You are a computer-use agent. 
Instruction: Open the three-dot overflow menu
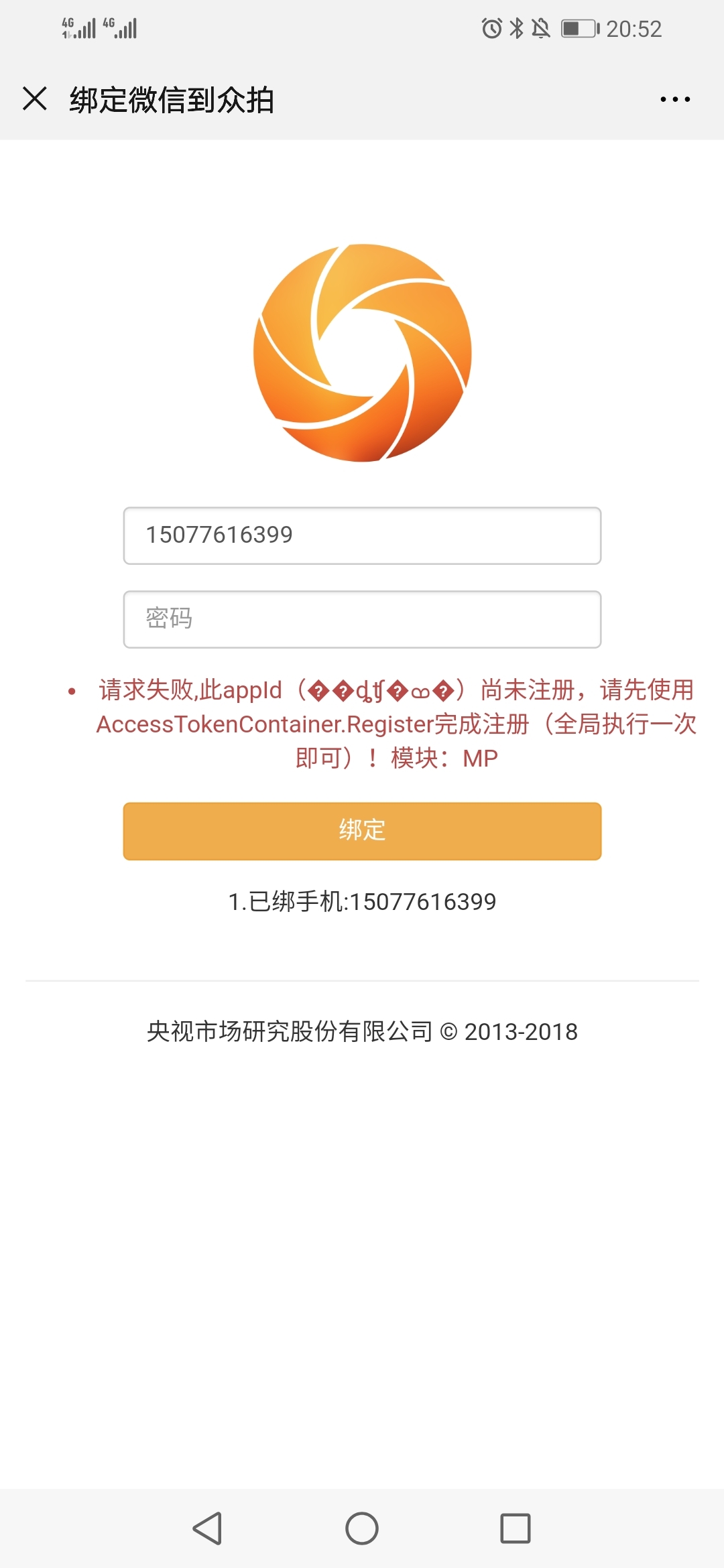[675, 99]
